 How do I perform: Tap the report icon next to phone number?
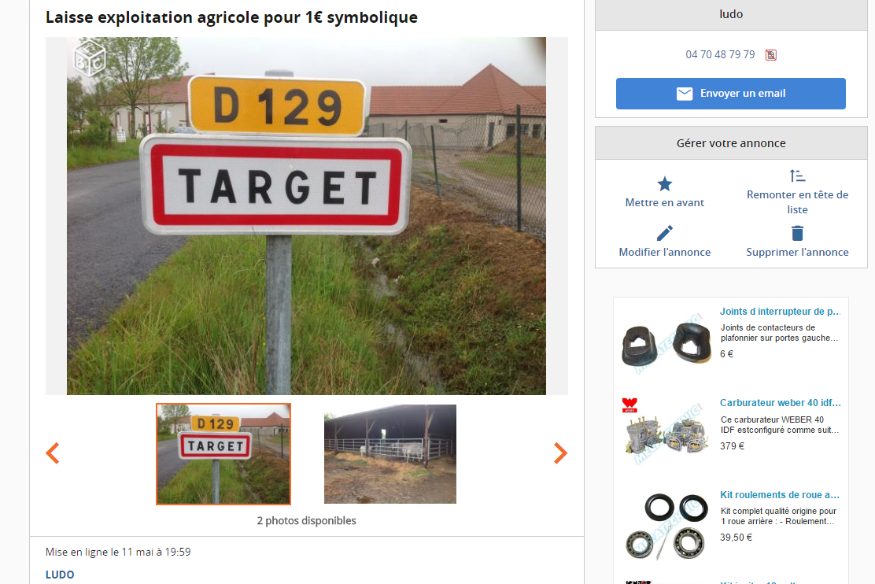(x=771, y=55)
